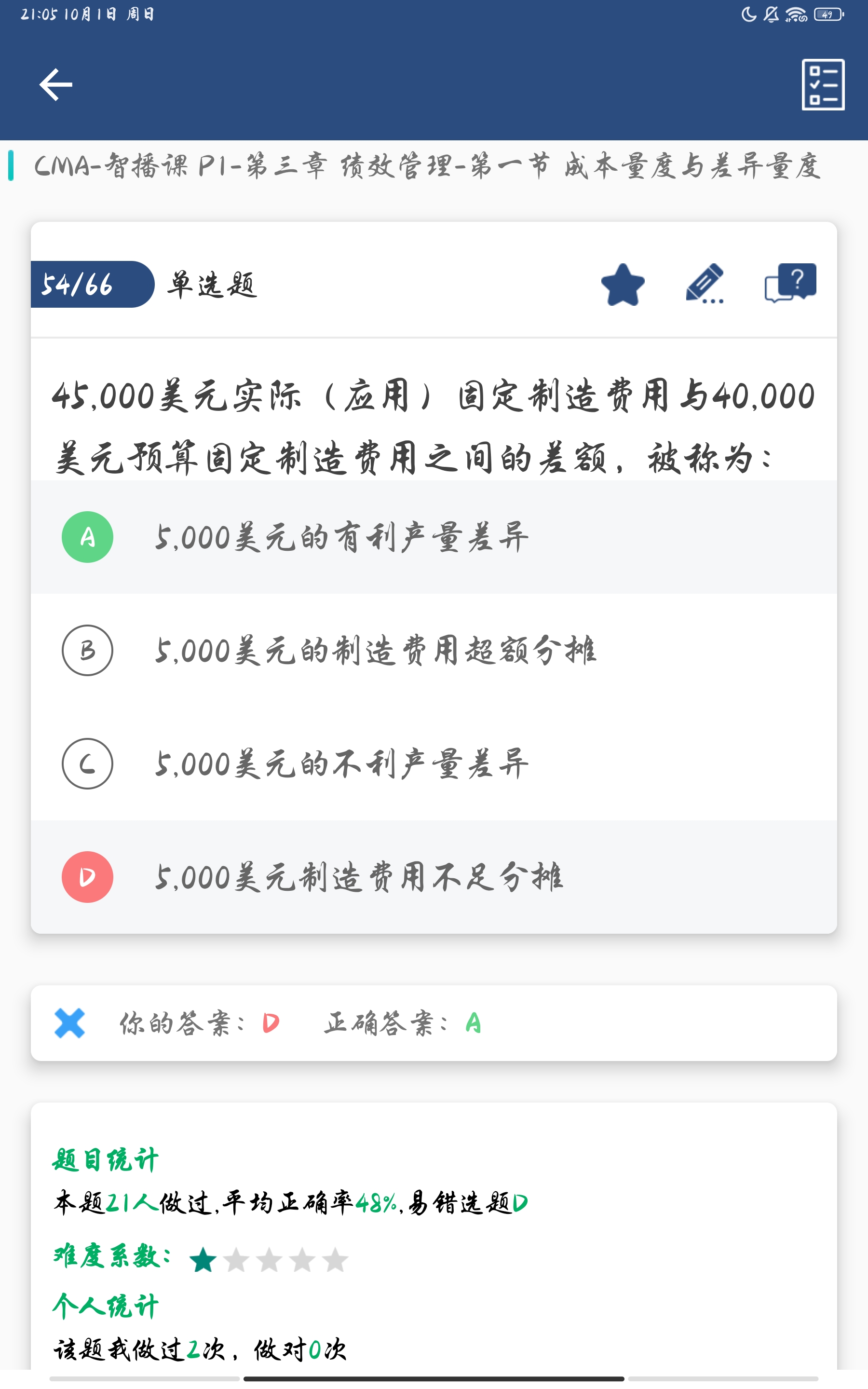Go back using the top arrow
This screenshot has height=1389, width=868.
tap(55, 84)
